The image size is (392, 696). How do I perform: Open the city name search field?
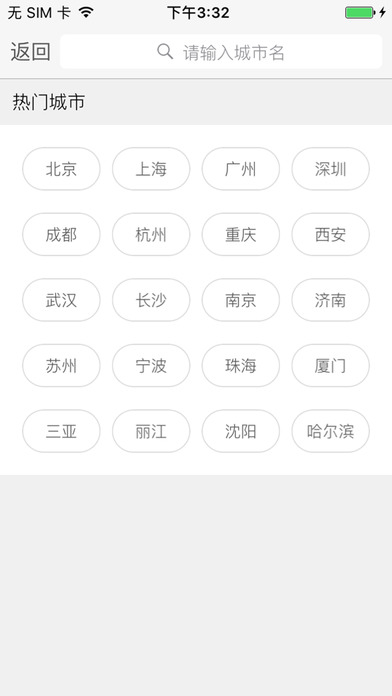pos(221,51)
